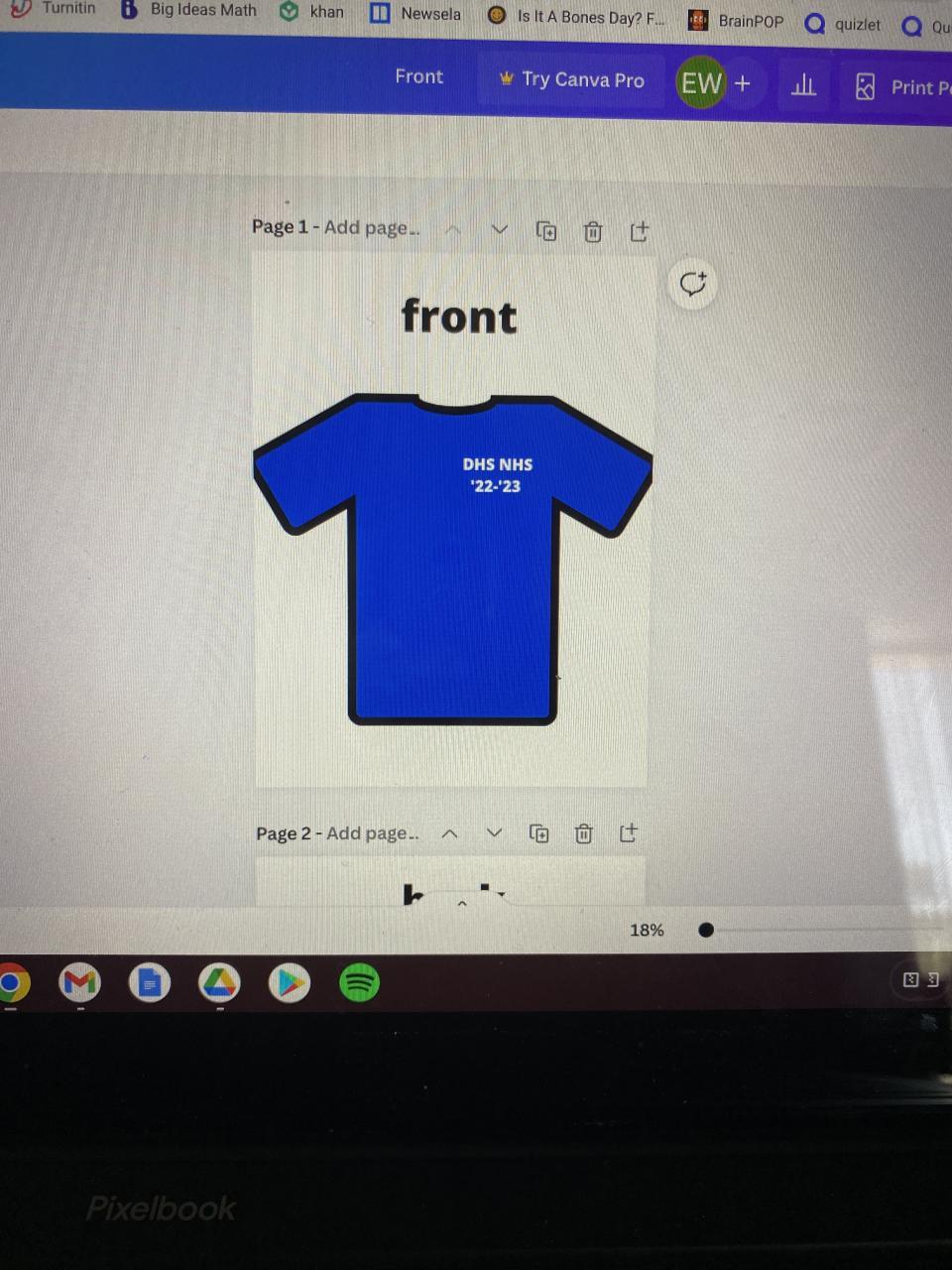Viewport: 952px width, 1270px height.
Task: Add a new page after Page 1
Action: point(640,232)
